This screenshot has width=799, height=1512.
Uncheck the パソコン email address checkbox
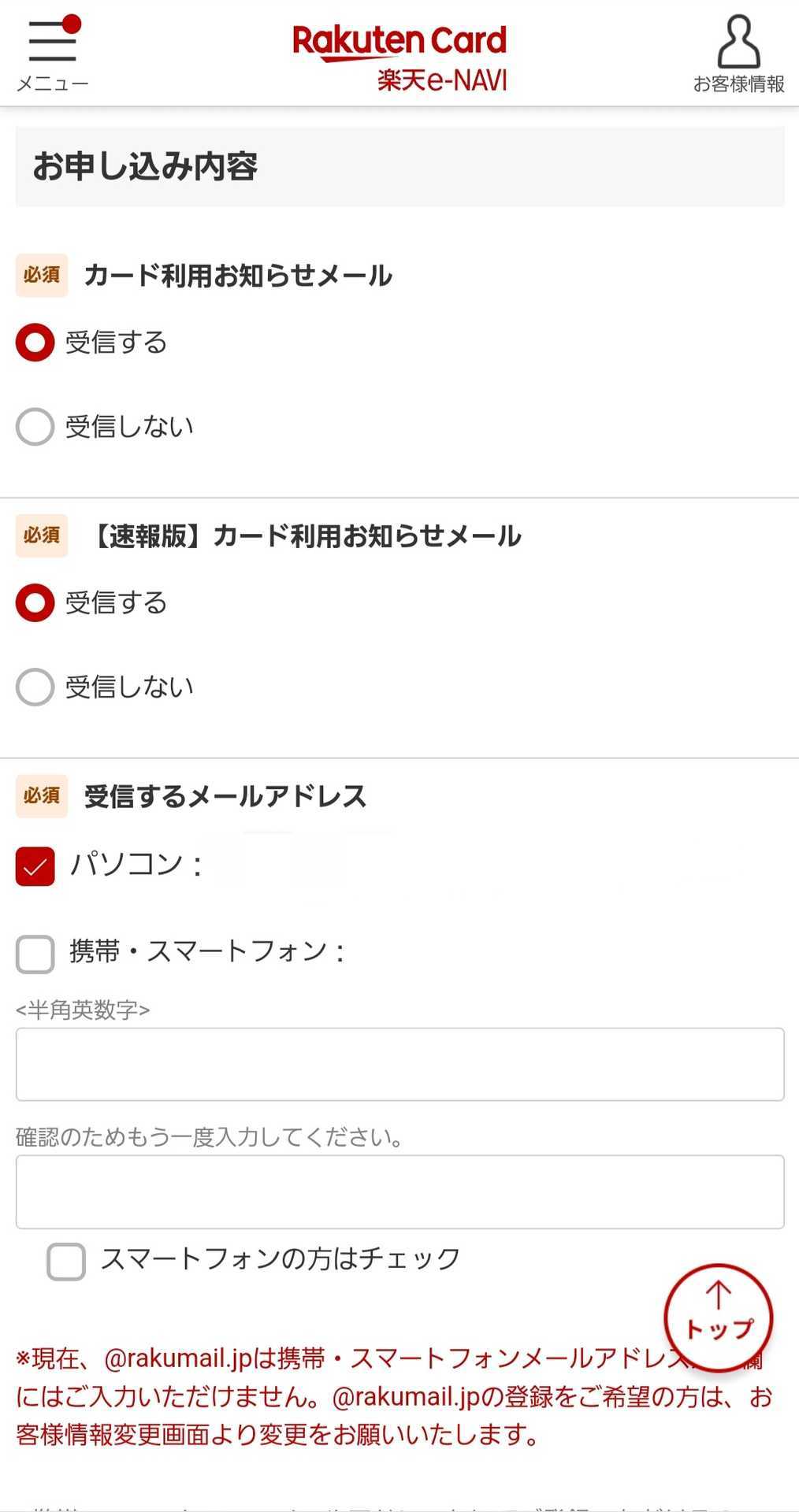(x=35, y=866)
